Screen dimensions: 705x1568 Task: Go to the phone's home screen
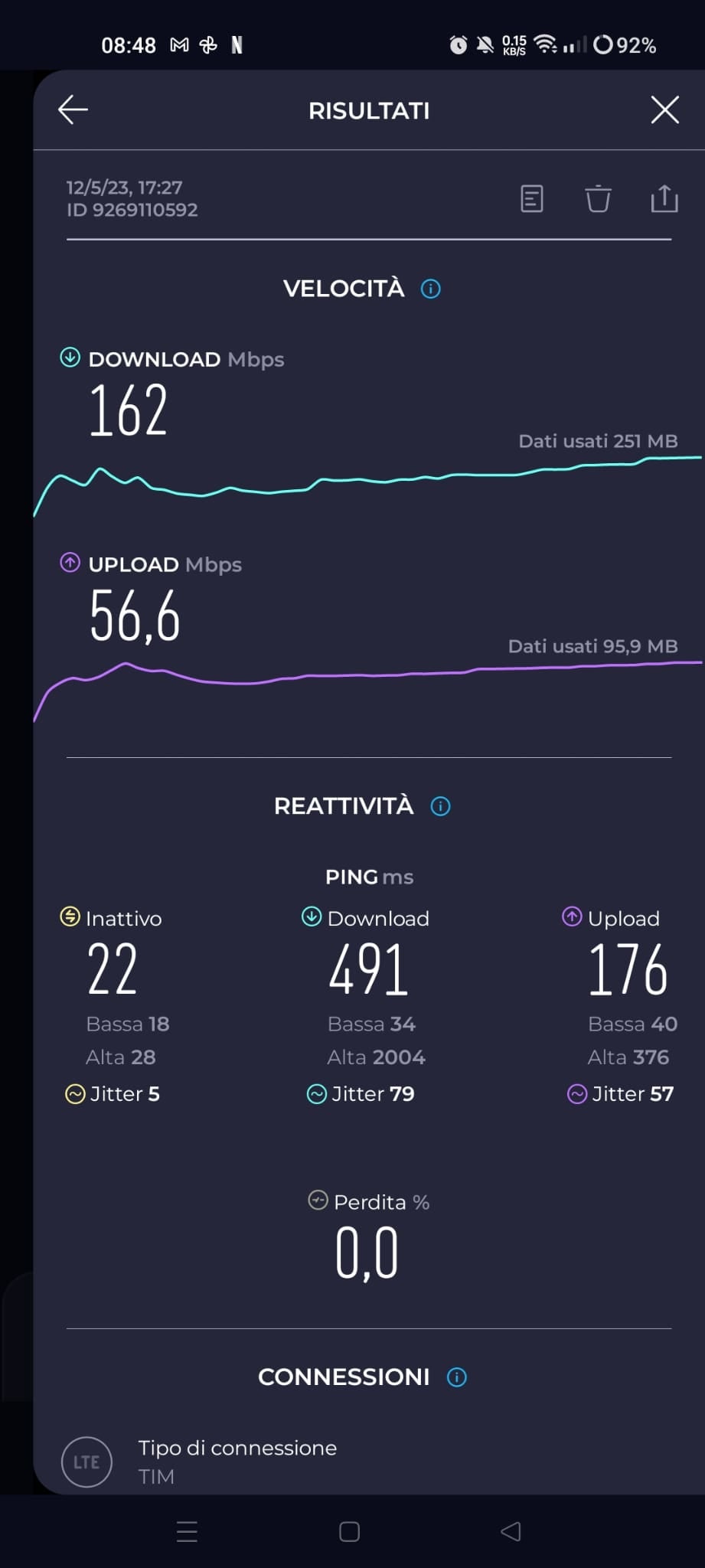[x=350, y=1531]
